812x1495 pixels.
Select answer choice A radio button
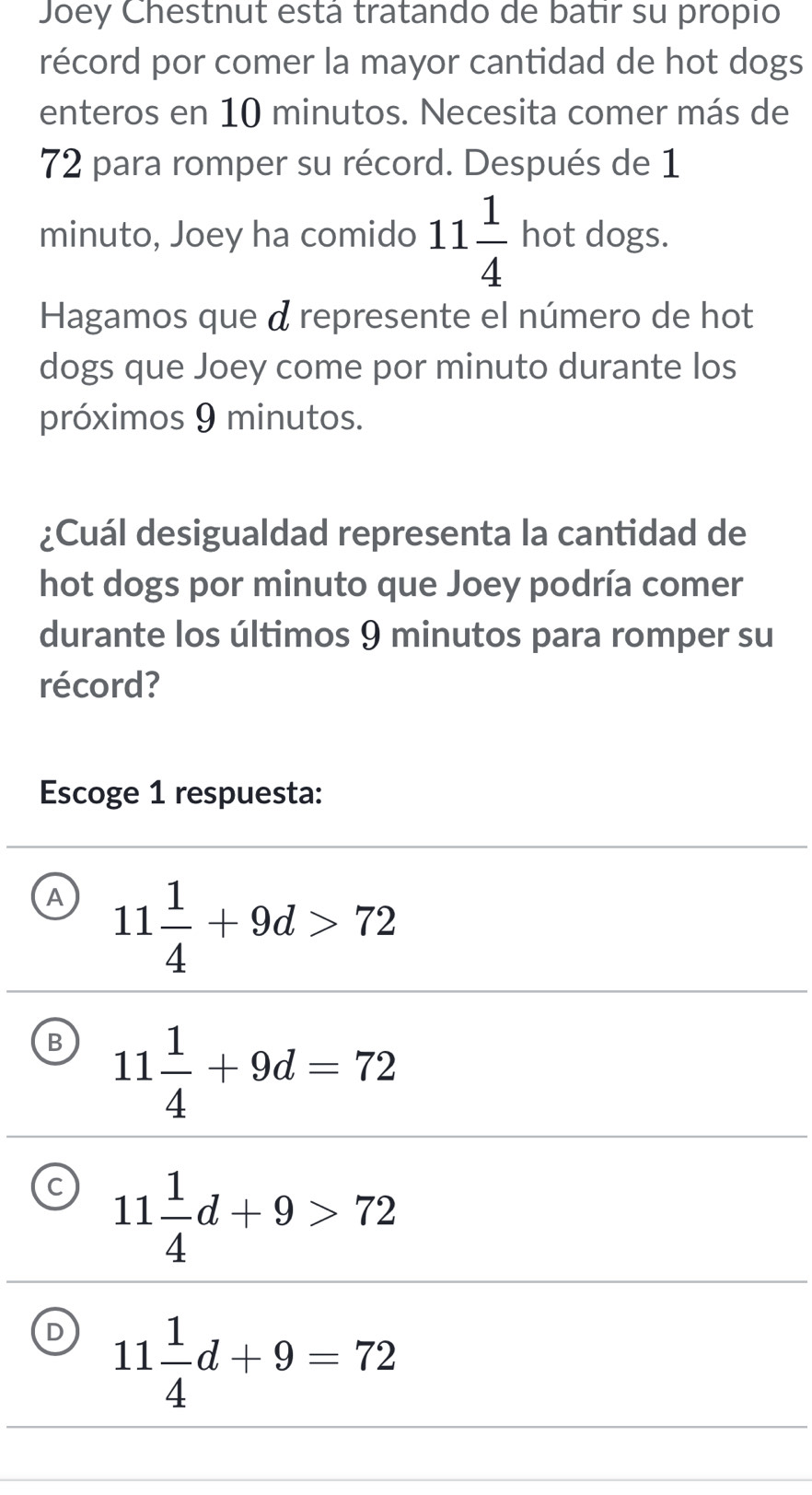click(x=57, y=898)
